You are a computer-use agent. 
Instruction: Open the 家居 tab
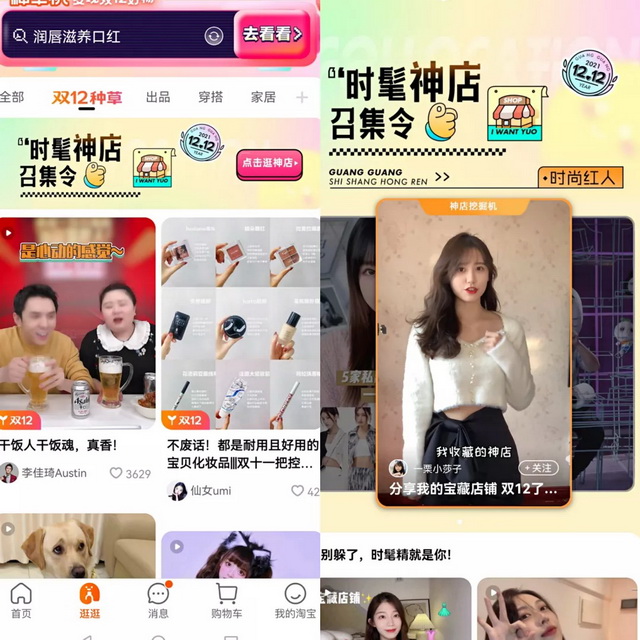tap(263, 97)
